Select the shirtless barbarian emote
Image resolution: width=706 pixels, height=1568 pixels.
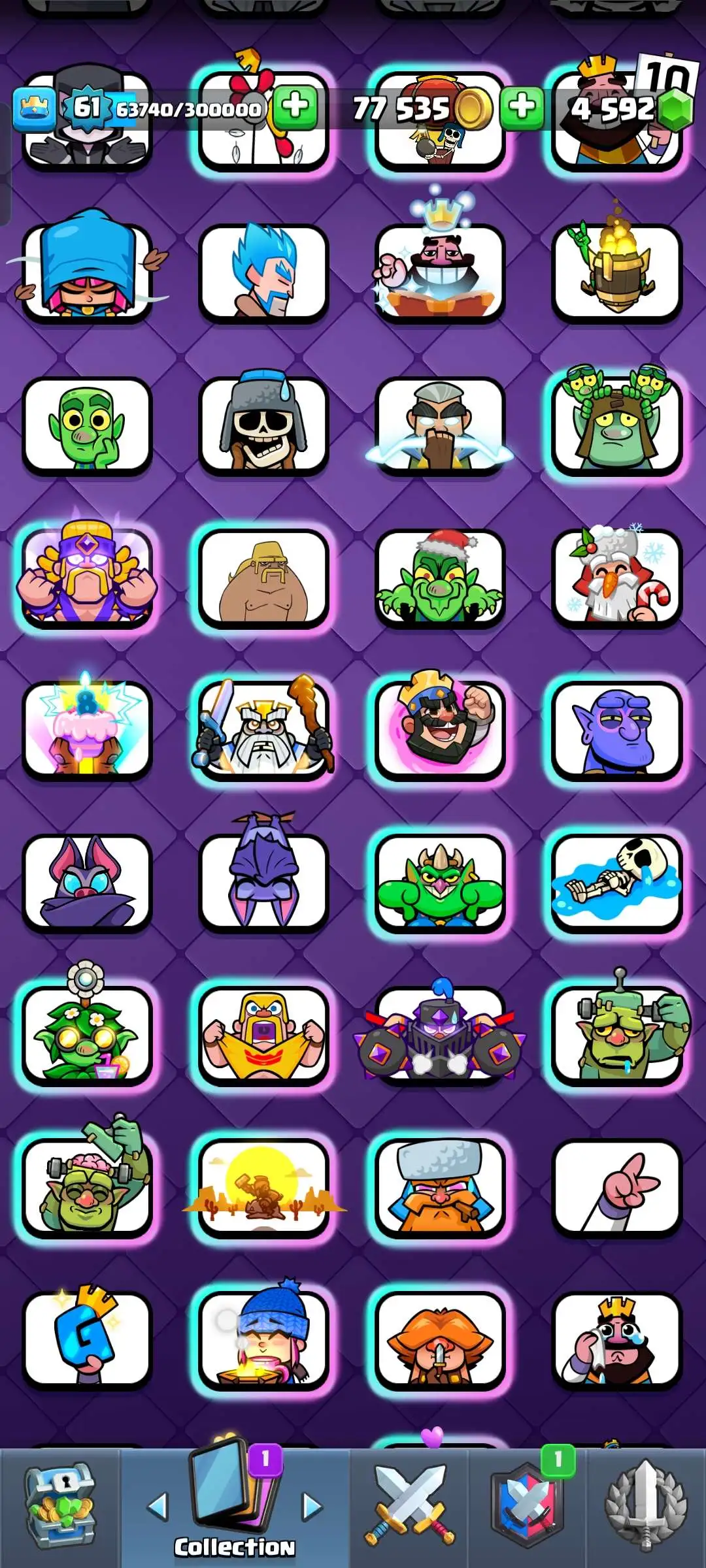263,578
